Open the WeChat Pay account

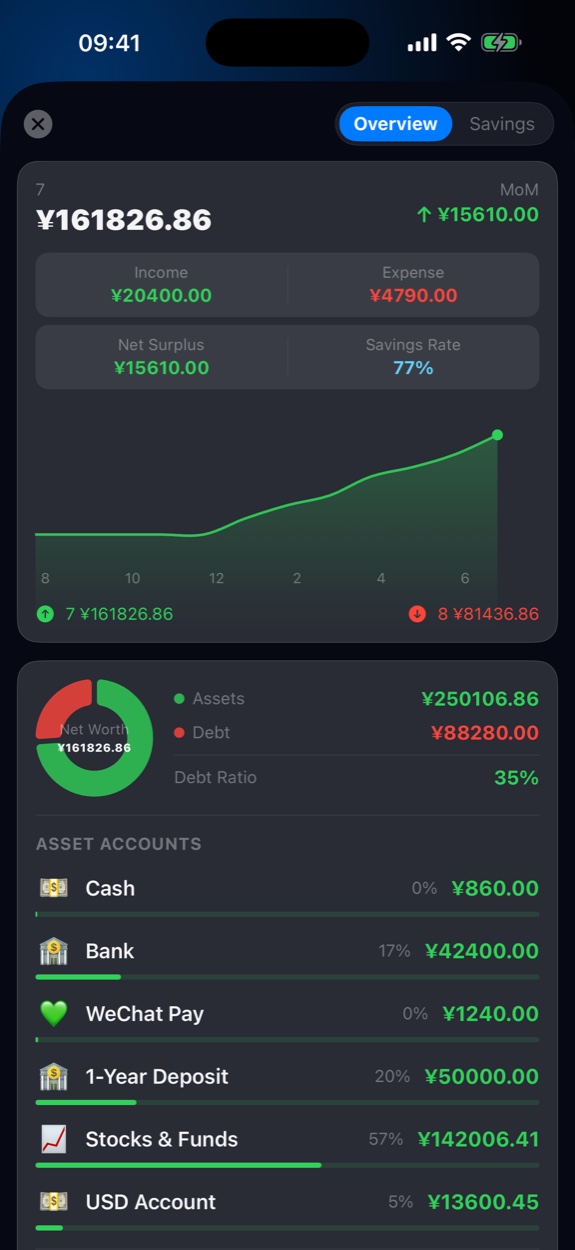pos(287,1019)
